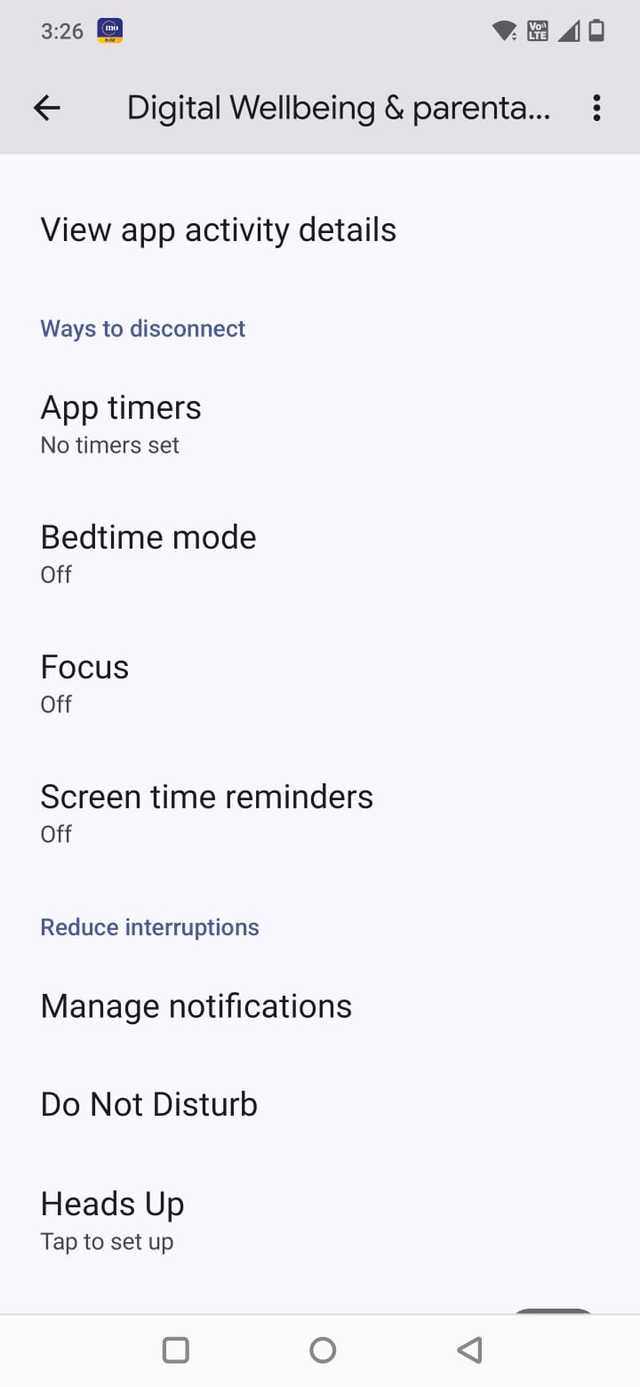The height and width of the screenshot is (1387, 640).
Task: Open View app activity details
Action: pyautogui.click(x=218, y=230)
